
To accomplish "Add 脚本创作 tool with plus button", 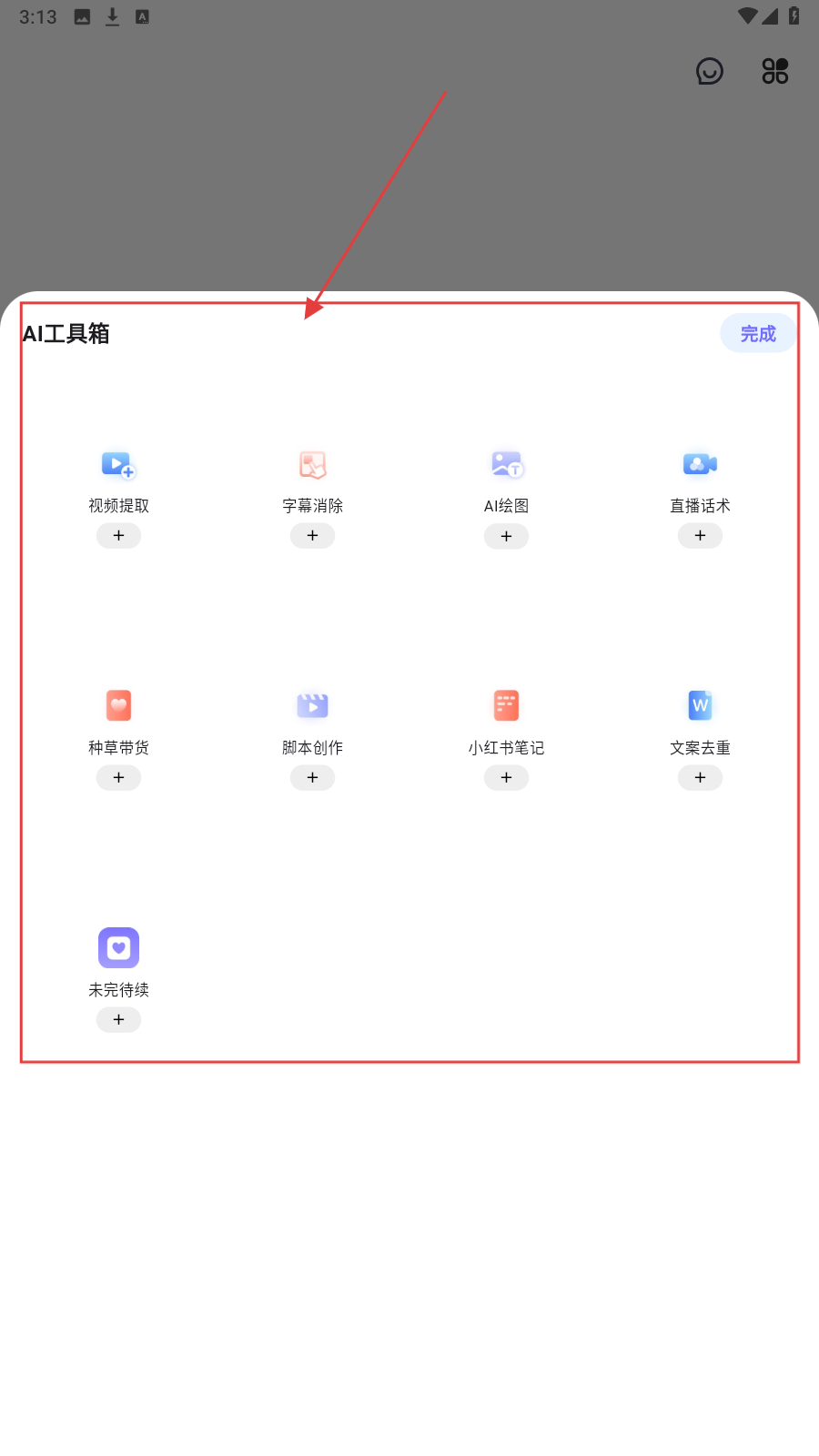I will 312,778.
